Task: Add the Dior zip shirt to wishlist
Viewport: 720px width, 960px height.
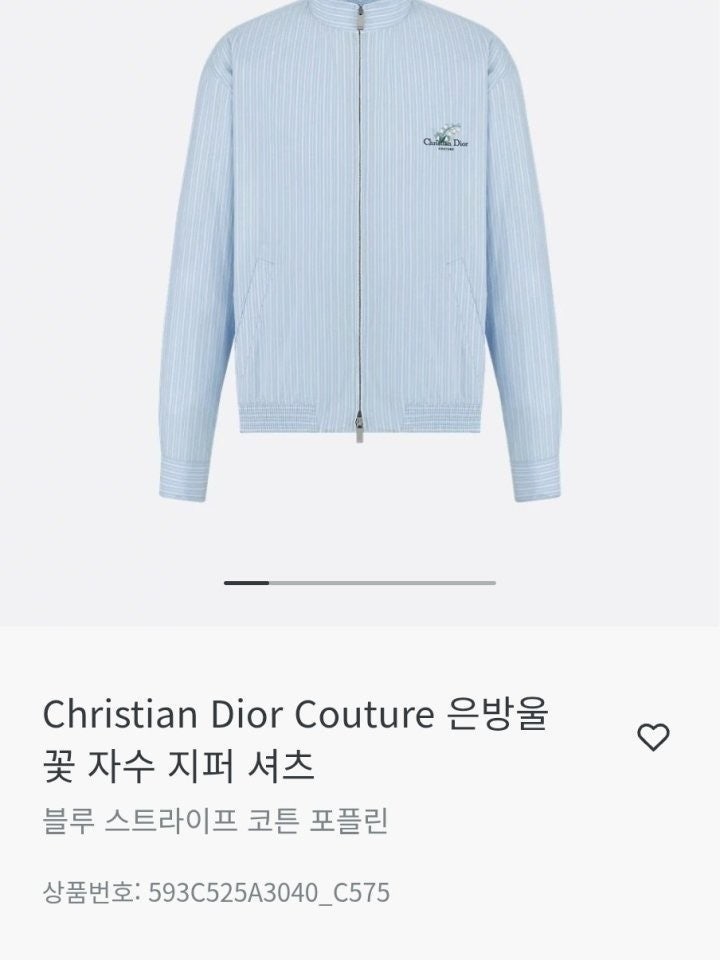Action: coord(653,738)
